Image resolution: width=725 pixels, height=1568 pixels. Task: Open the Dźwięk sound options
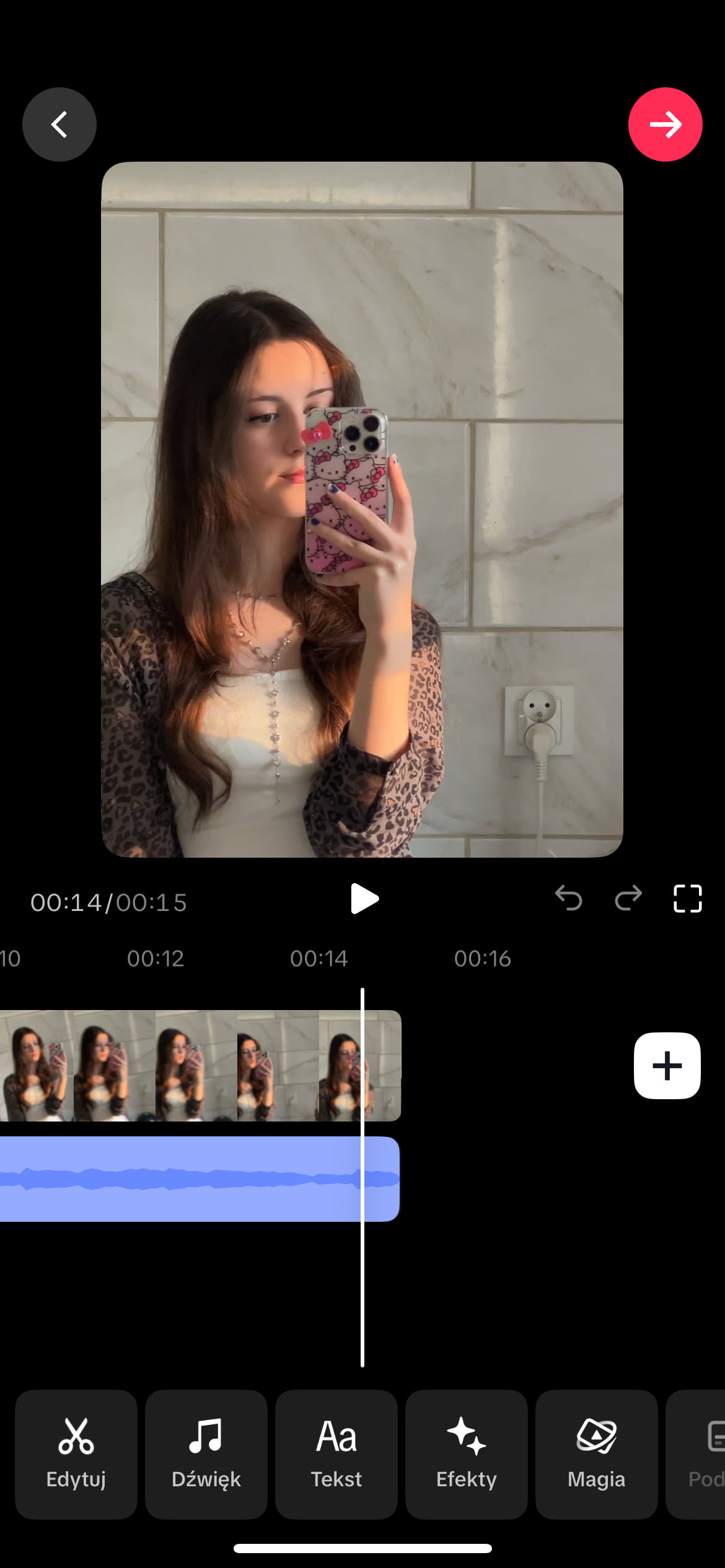pyautogui.click(x=206, y=1453)
